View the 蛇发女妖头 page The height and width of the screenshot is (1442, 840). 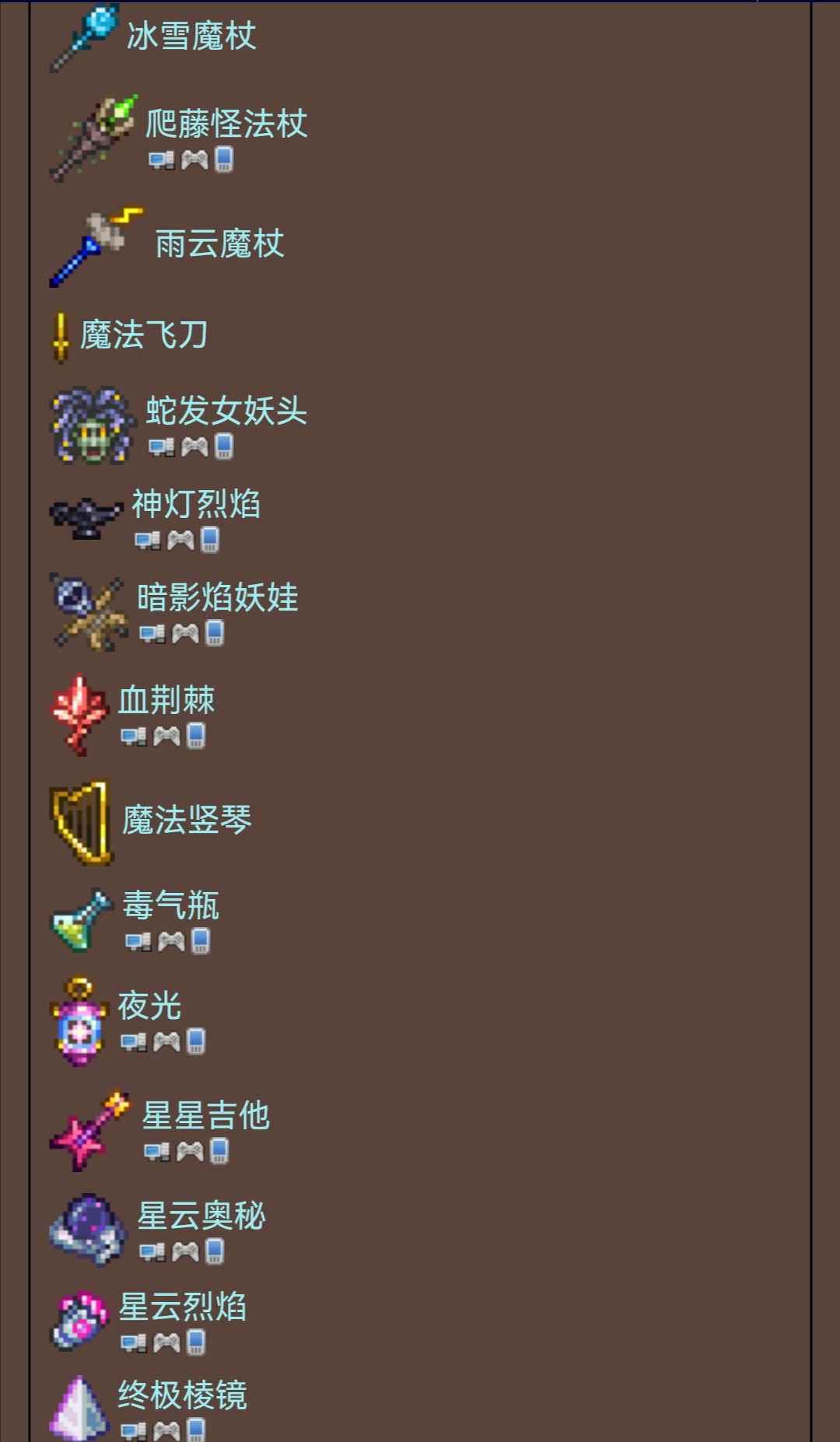point(226,411)
